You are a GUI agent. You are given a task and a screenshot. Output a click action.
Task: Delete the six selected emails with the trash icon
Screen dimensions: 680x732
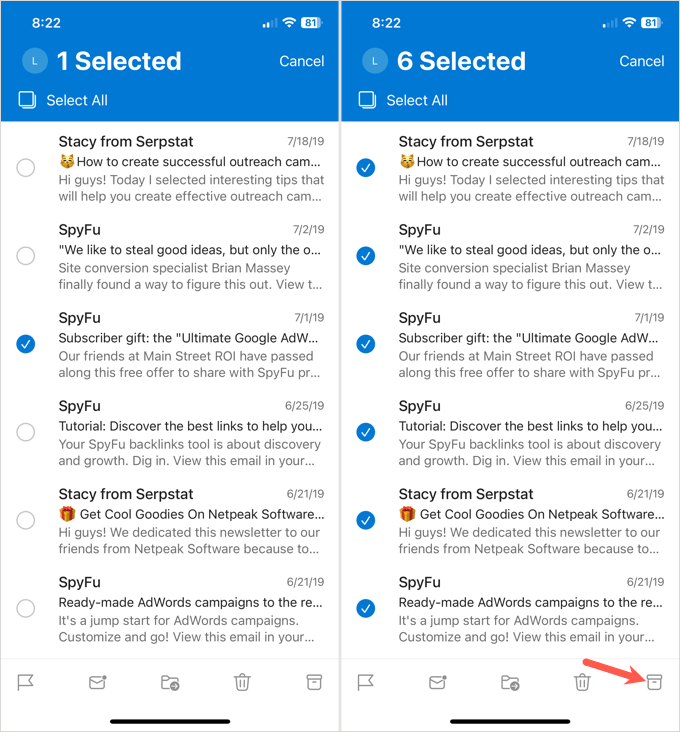pyautogui.click(x=582, y=683)
